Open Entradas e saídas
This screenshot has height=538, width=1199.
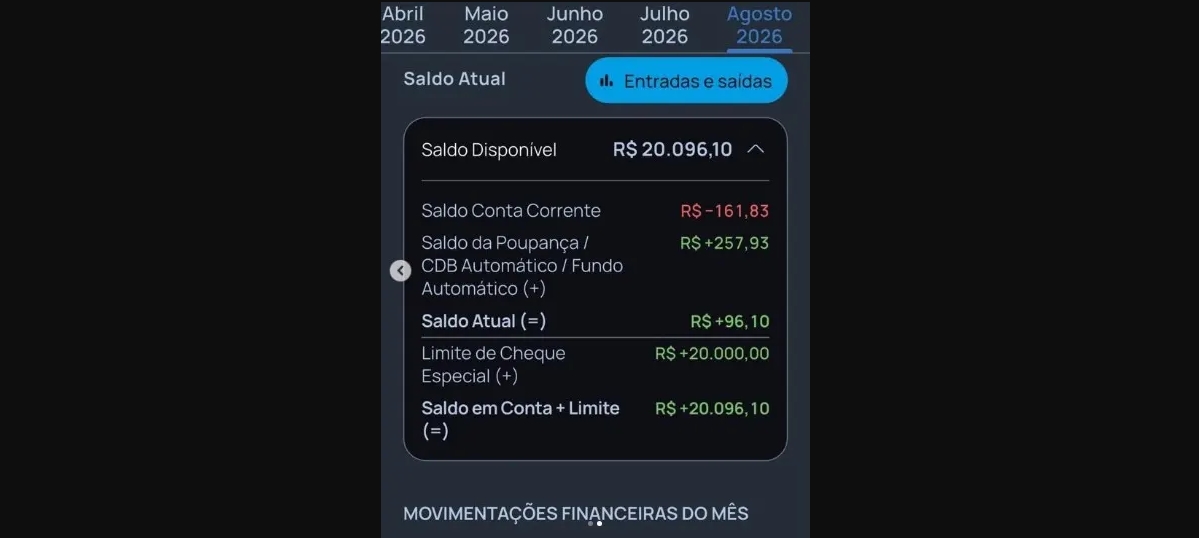pyautogui.click(x=686, y=80)
